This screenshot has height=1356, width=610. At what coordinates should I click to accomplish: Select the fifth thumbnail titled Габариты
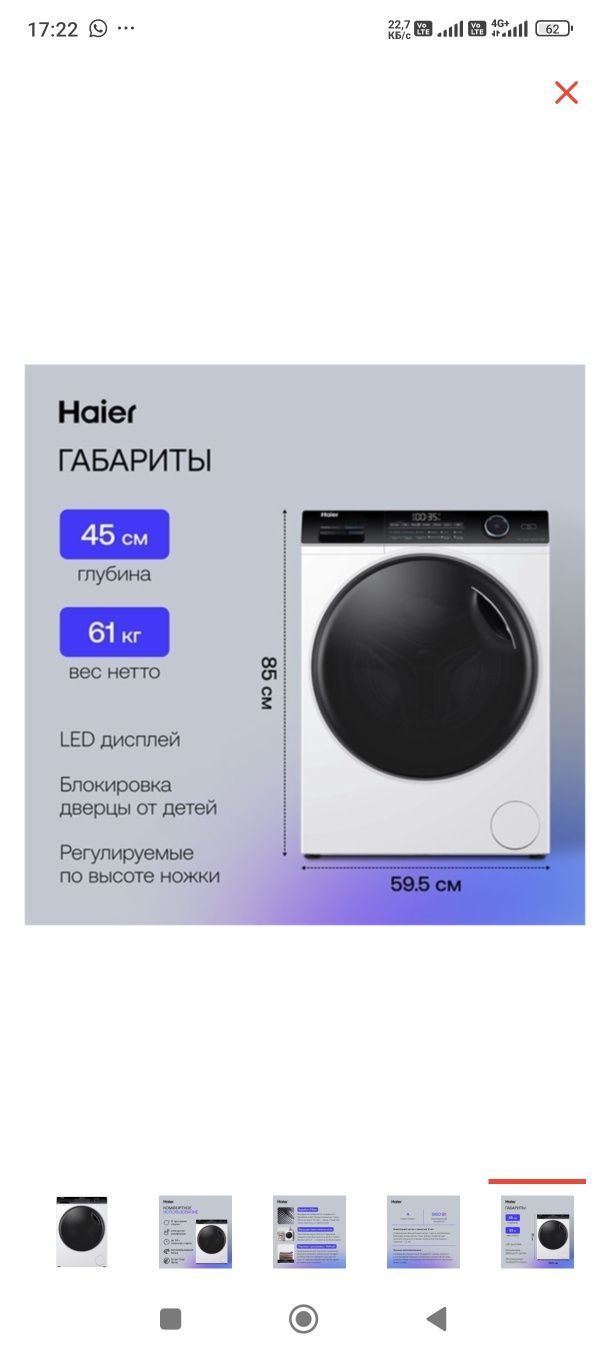[537, 1231]
